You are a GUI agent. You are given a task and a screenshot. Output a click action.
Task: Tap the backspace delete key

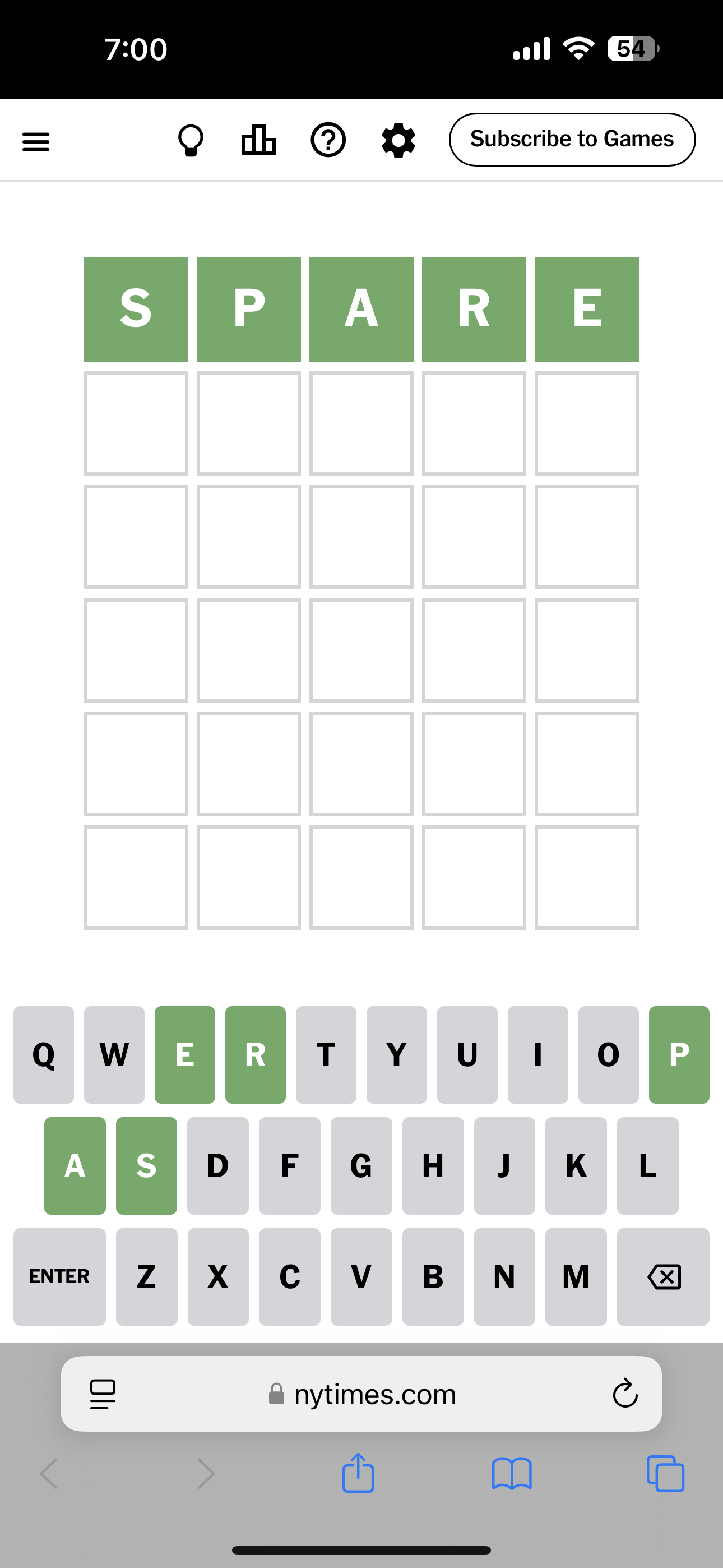pyautogui.click(x=662, y=1276)
